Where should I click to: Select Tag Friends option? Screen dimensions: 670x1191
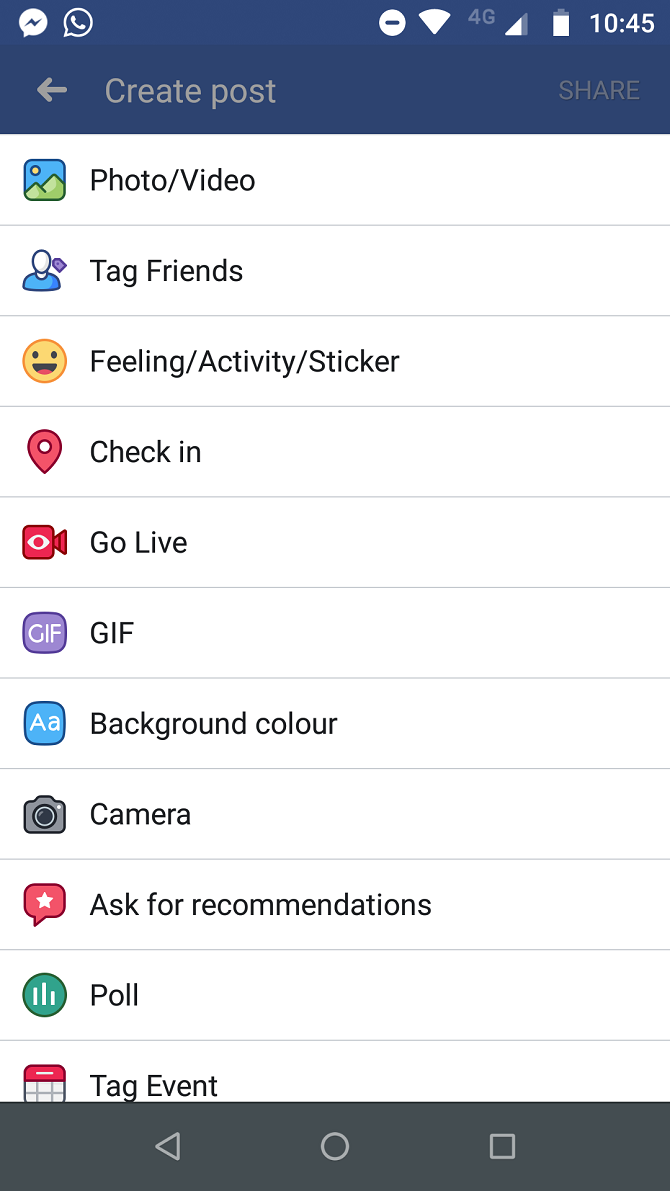(166, 271)
